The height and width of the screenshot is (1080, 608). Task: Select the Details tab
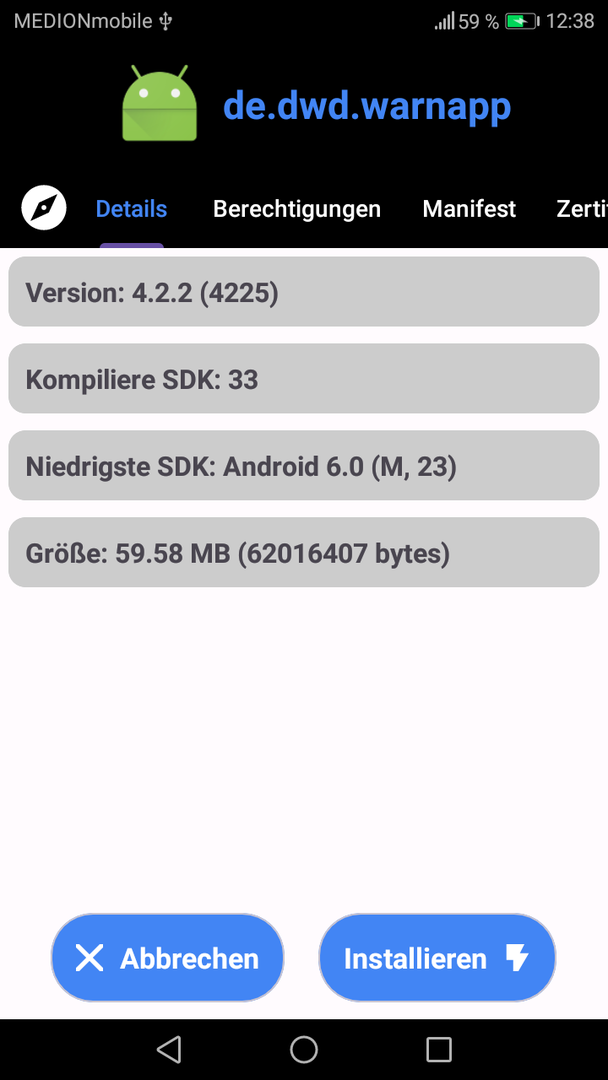pyautogui.click(x=131, y=209)
